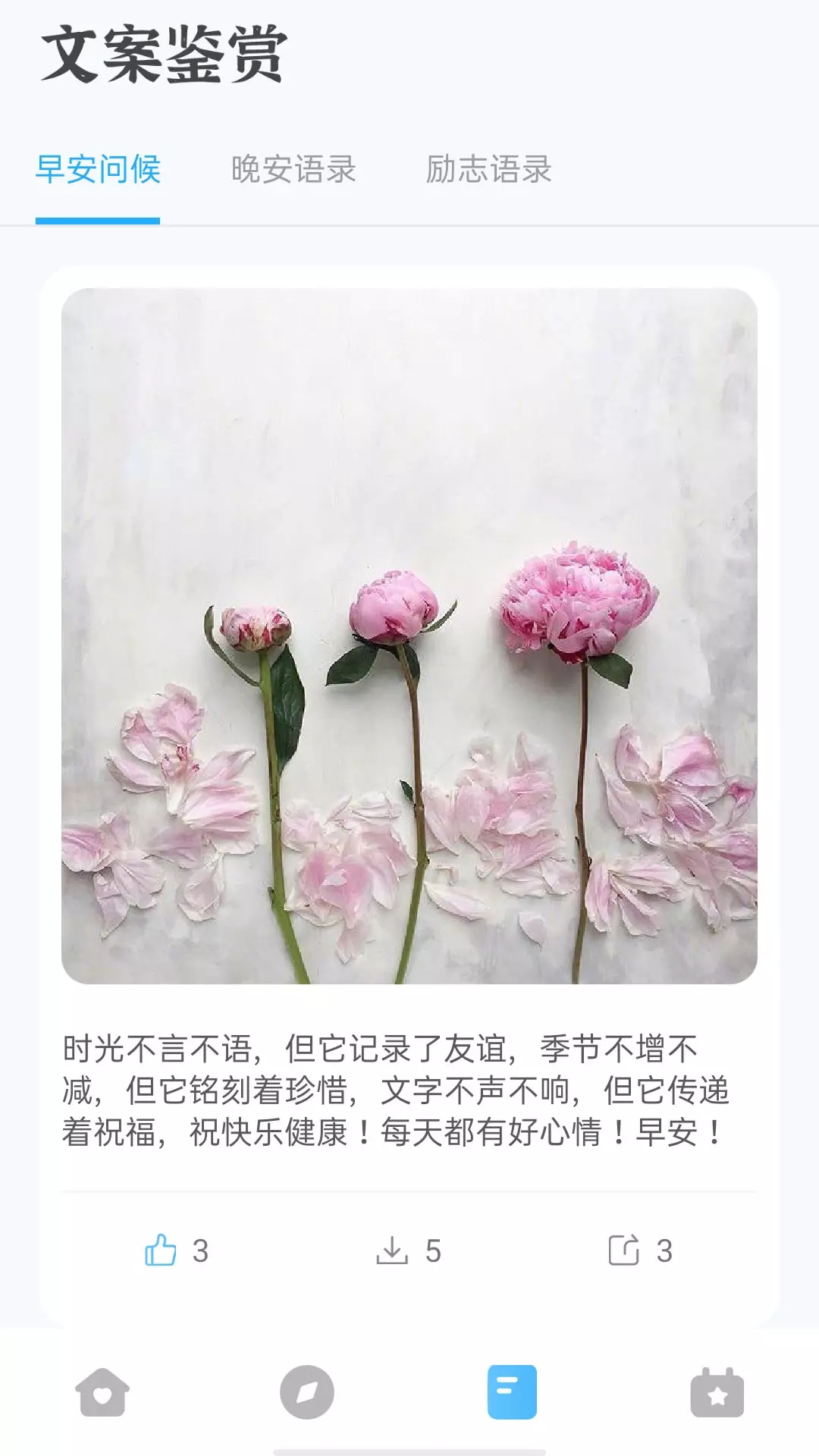Select the 早安问候 tab
Viewport: 819px width, 1456px height.
(99, 171)
